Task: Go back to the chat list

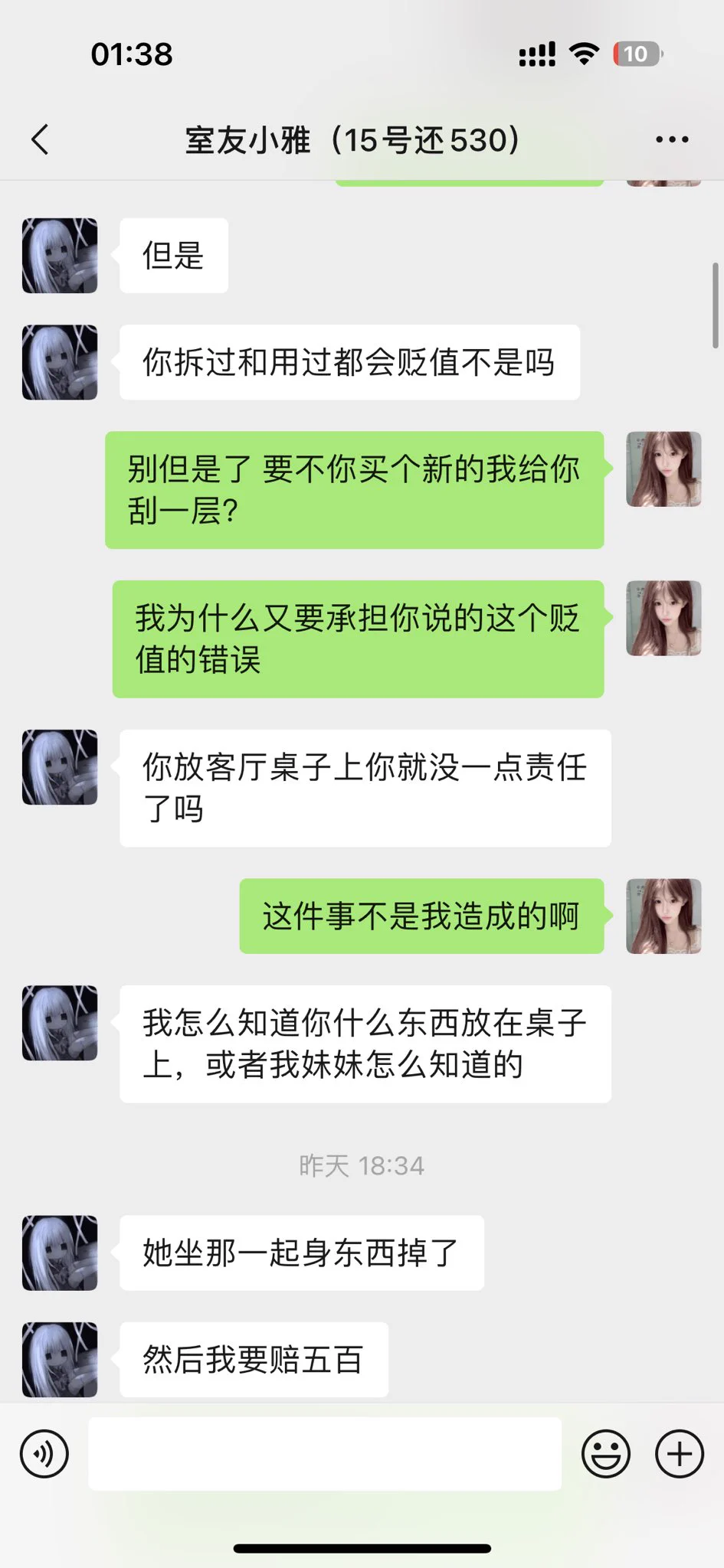Action: 40,140
